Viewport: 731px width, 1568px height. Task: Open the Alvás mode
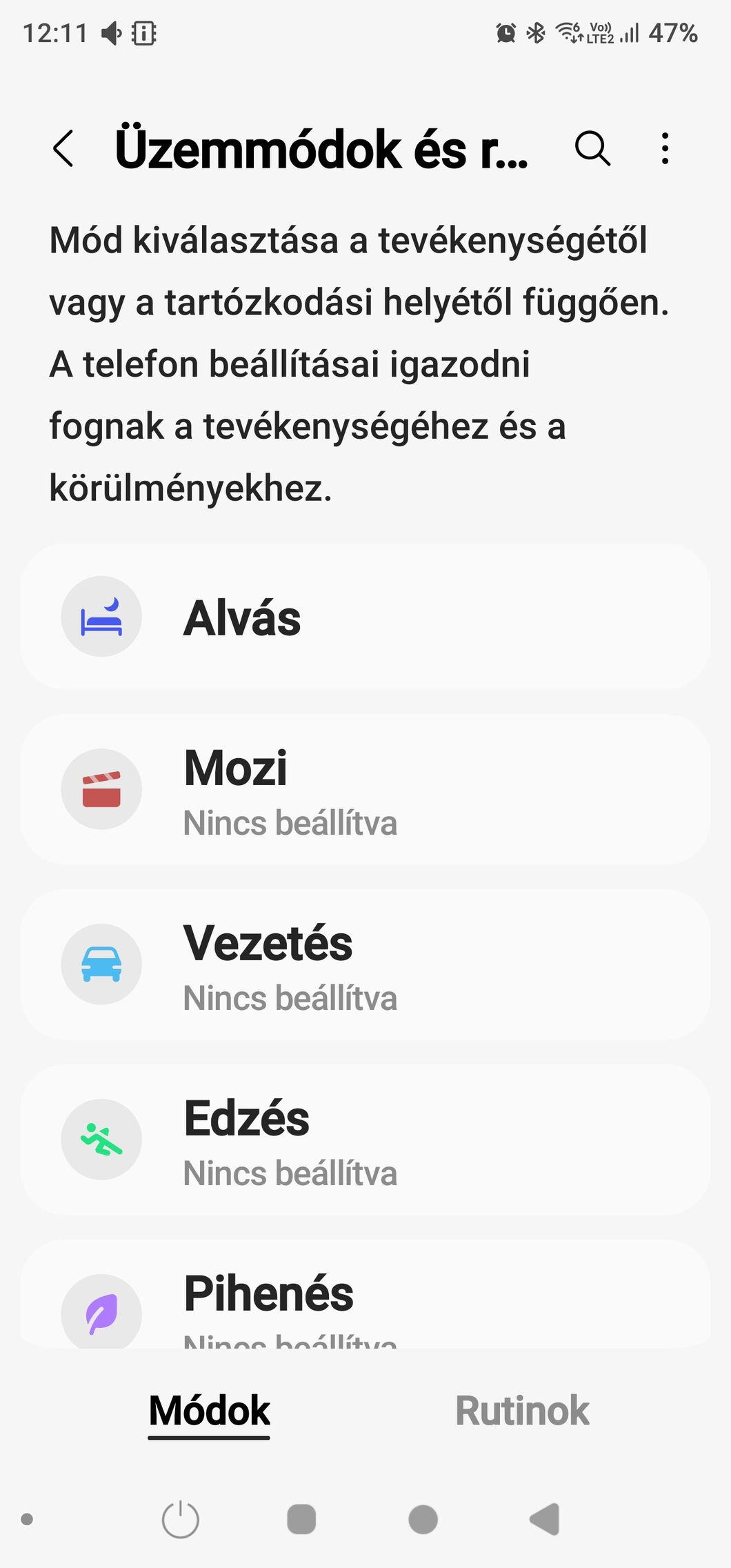pyautogui.click(x=365, y=617)
